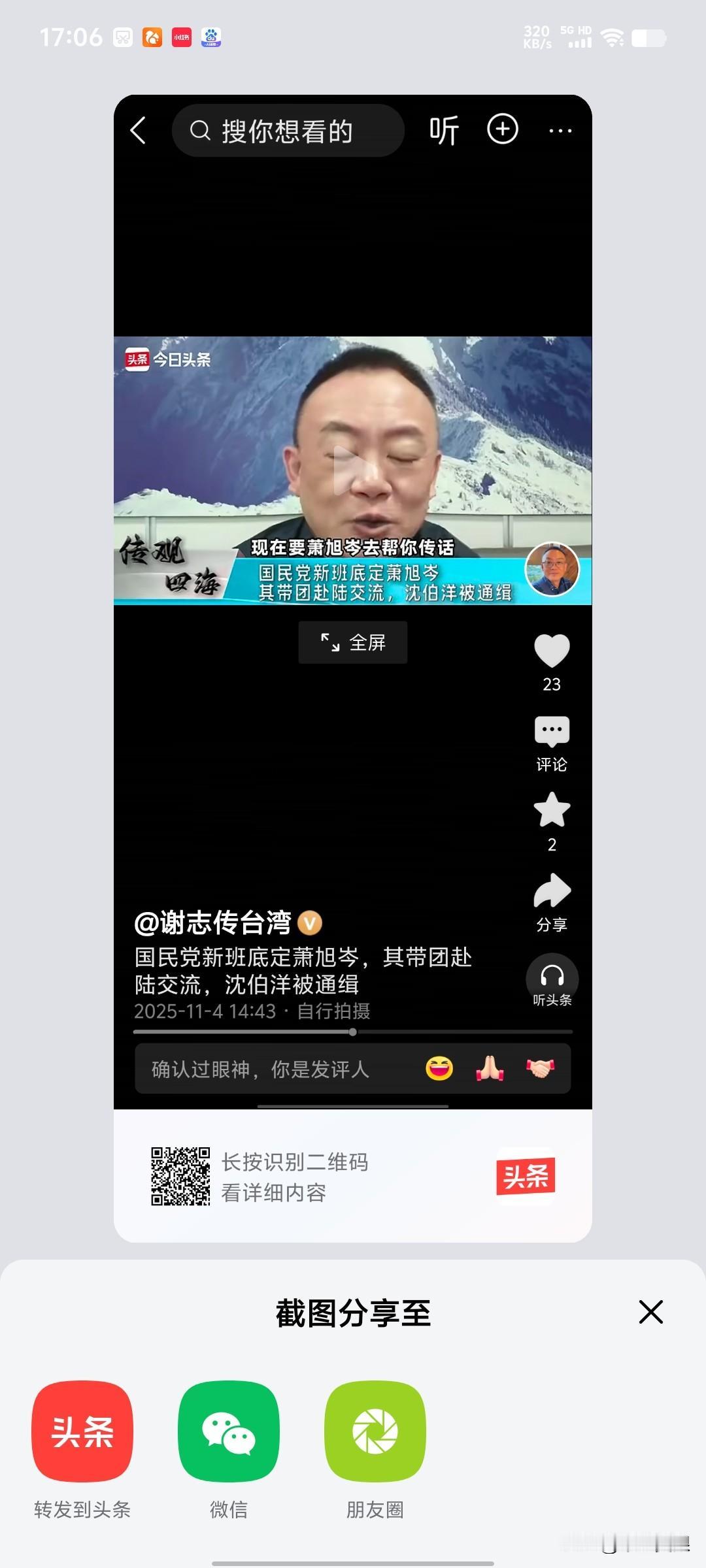706x1568 pixels.
Task: Share screenshot via 转发到头条
Action: pyautogui.click(x=82, y=1433)
